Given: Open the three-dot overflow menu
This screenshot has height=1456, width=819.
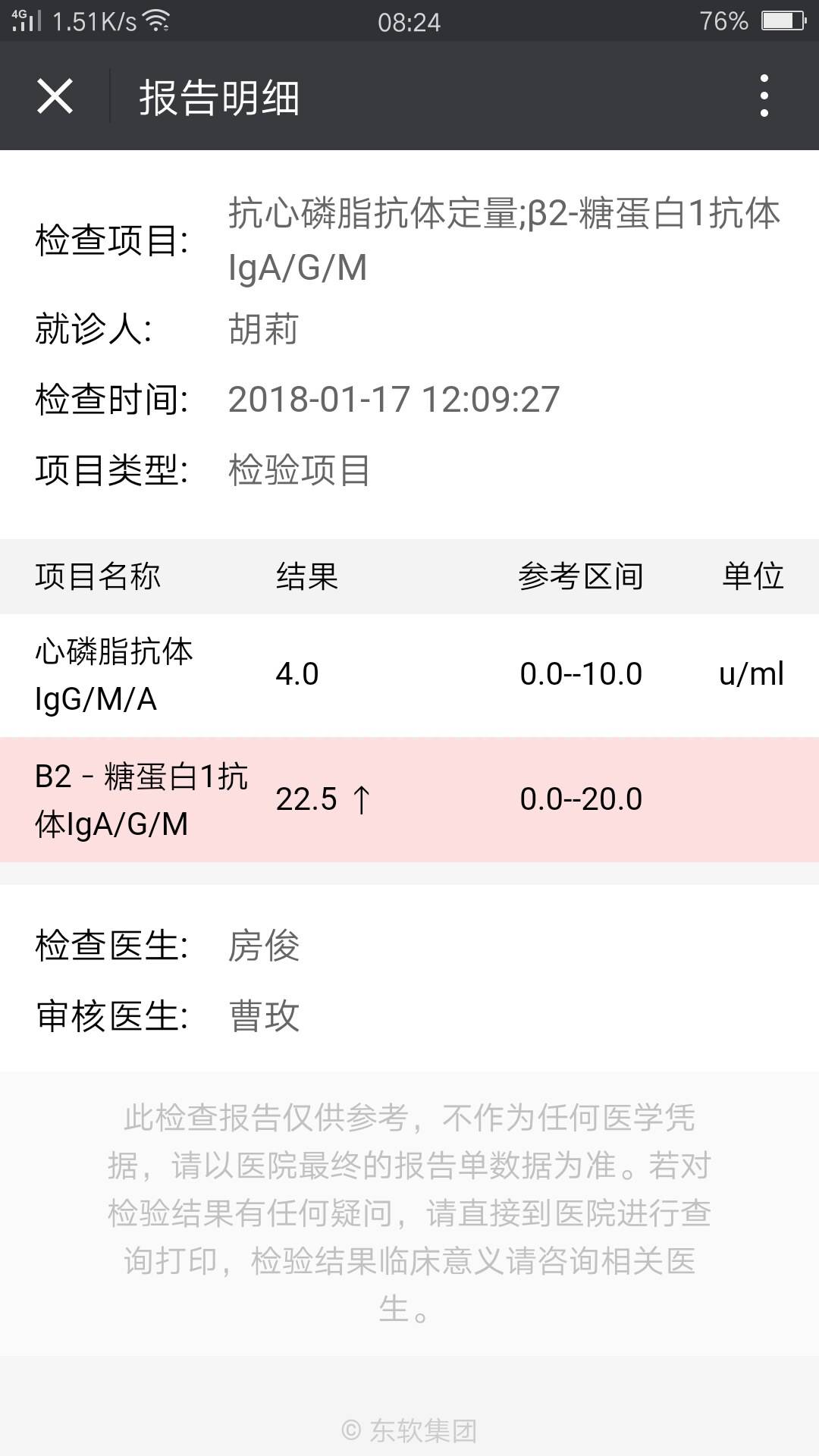Looking at the screenshot, I should [764, 96].
